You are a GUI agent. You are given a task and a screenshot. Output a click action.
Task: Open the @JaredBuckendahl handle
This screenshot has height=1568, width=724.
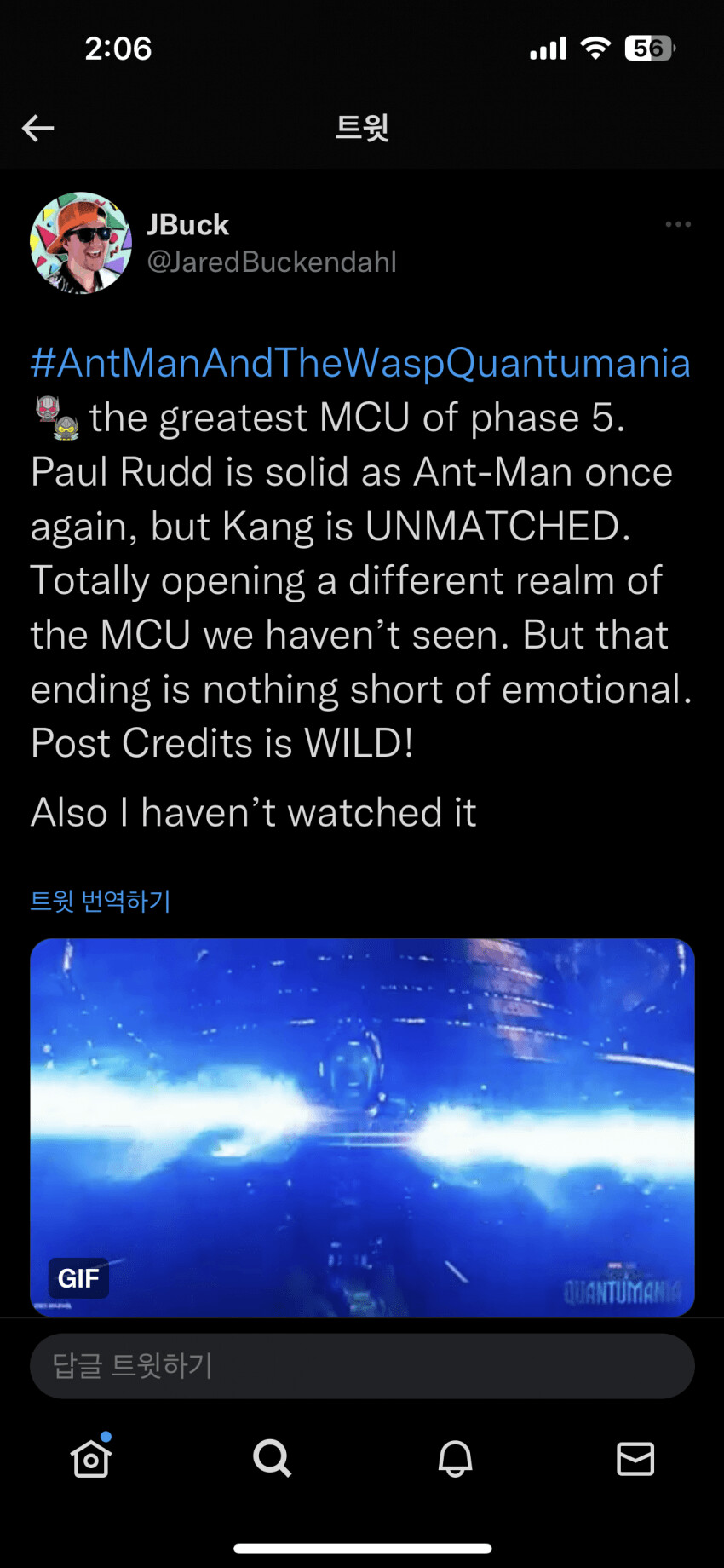[x=272, y=262]
